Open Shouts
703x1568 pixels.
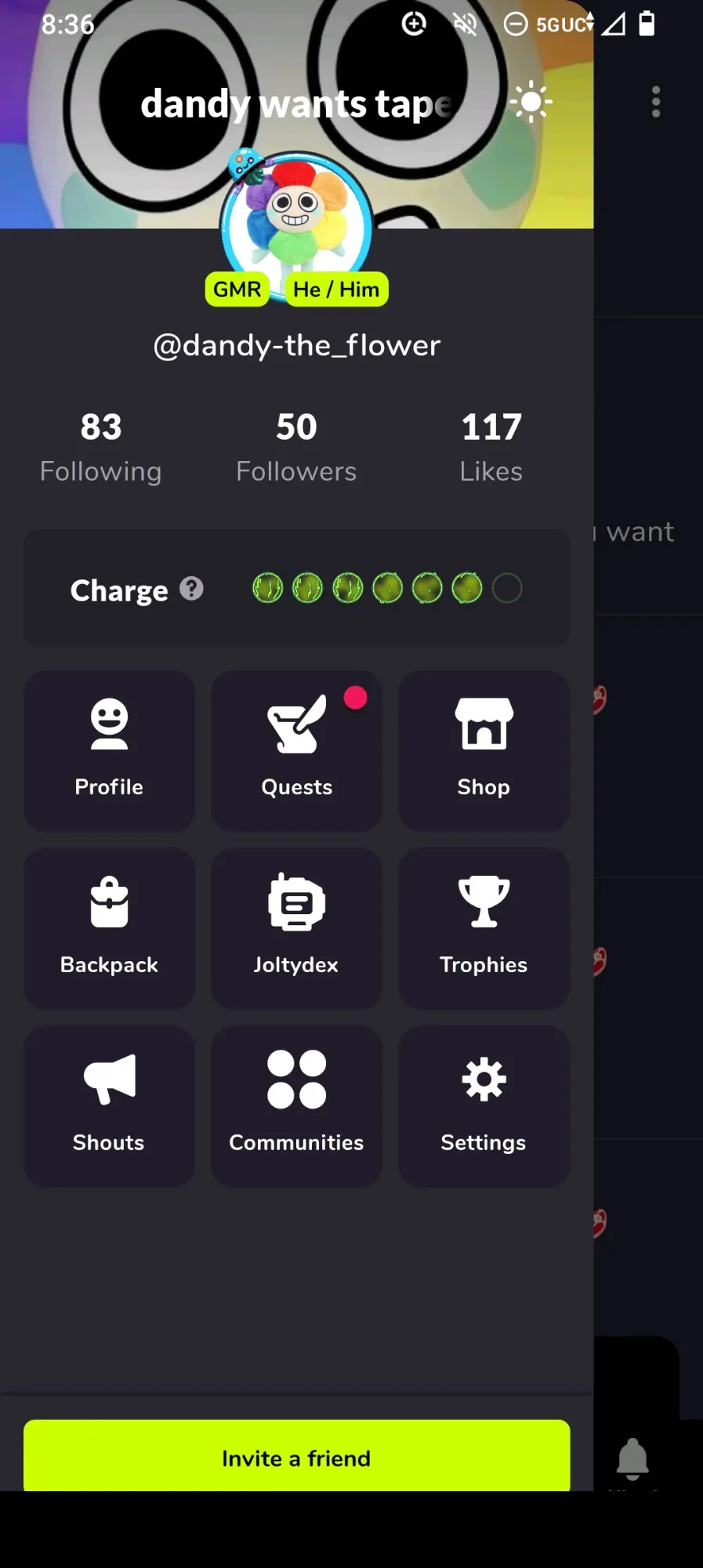109,1106
